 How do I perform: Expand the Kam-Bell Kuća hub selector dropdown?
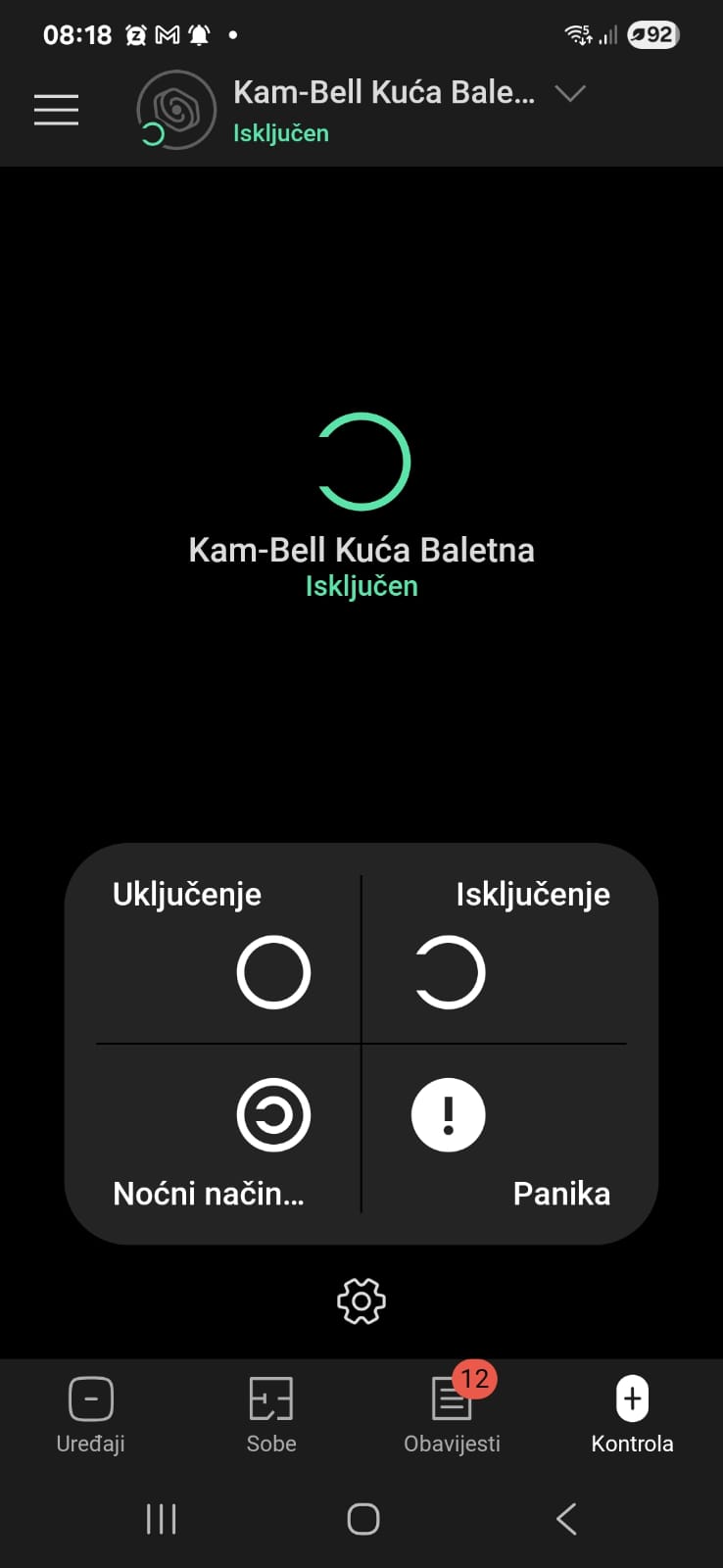point(569,93)
